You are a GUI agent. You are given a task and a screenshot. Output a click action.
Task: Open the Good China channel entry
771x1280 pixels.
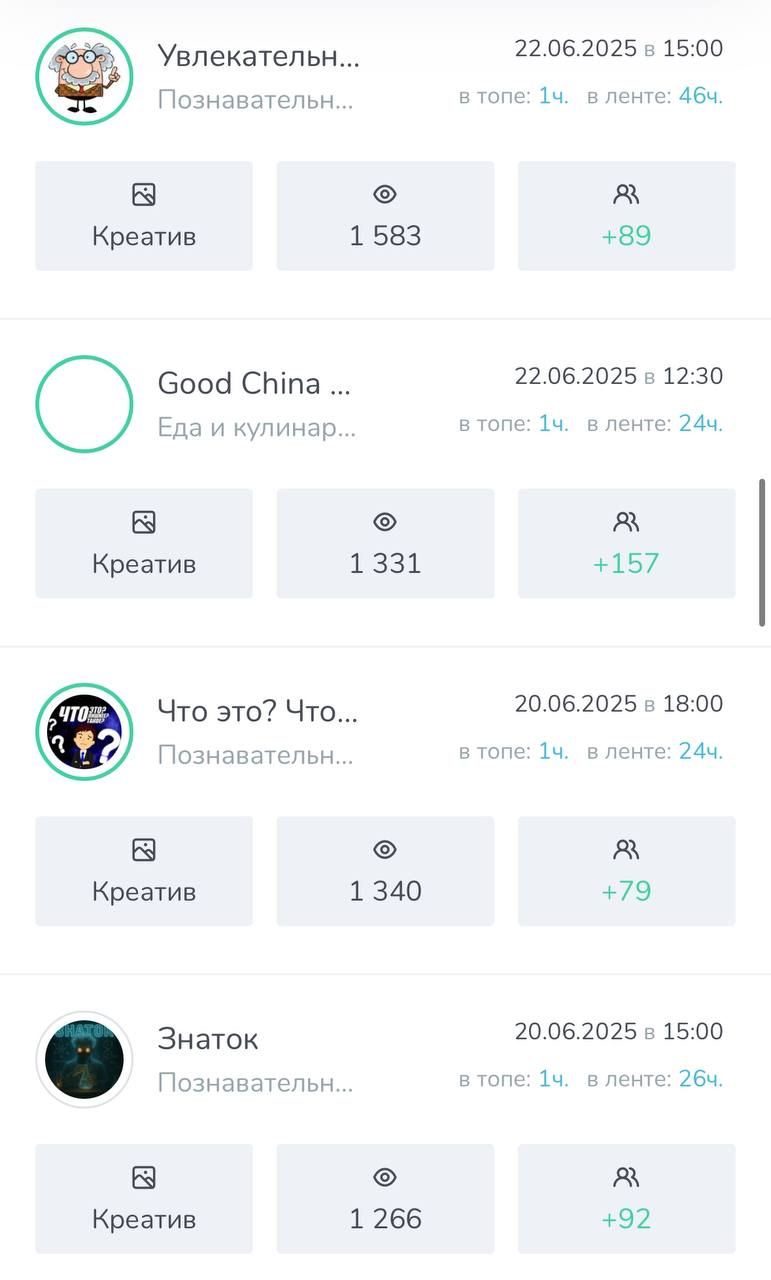(x=254, y=384)
